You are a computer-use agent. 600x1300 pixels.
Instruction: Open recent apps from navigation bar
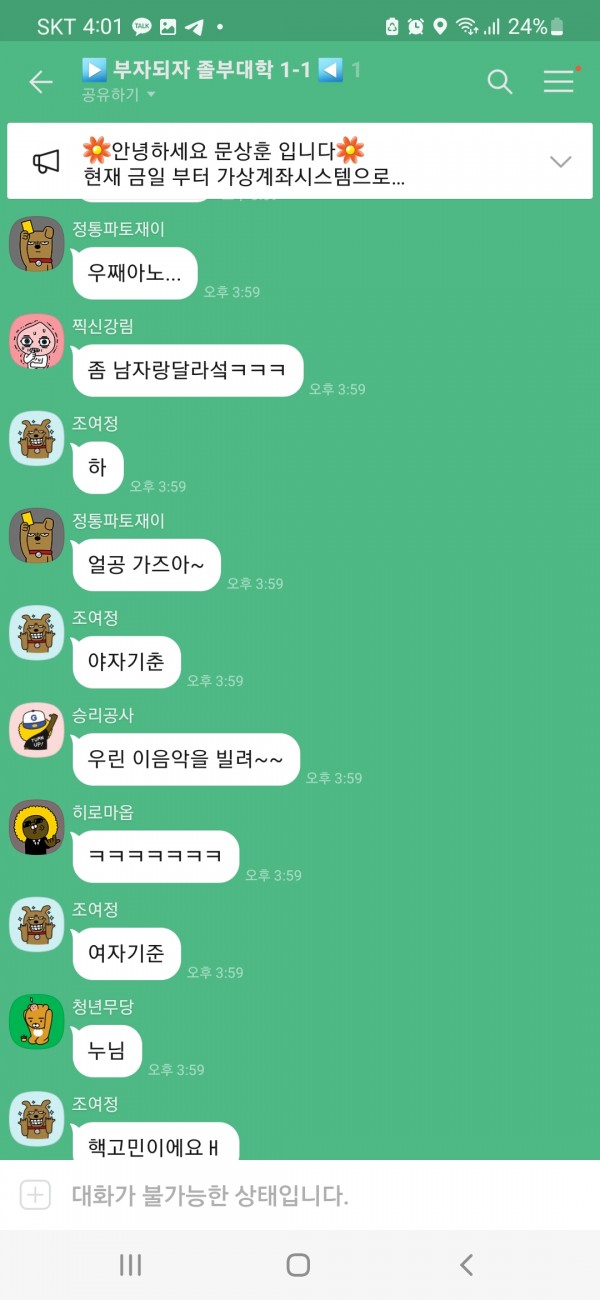pos(131,1265)
